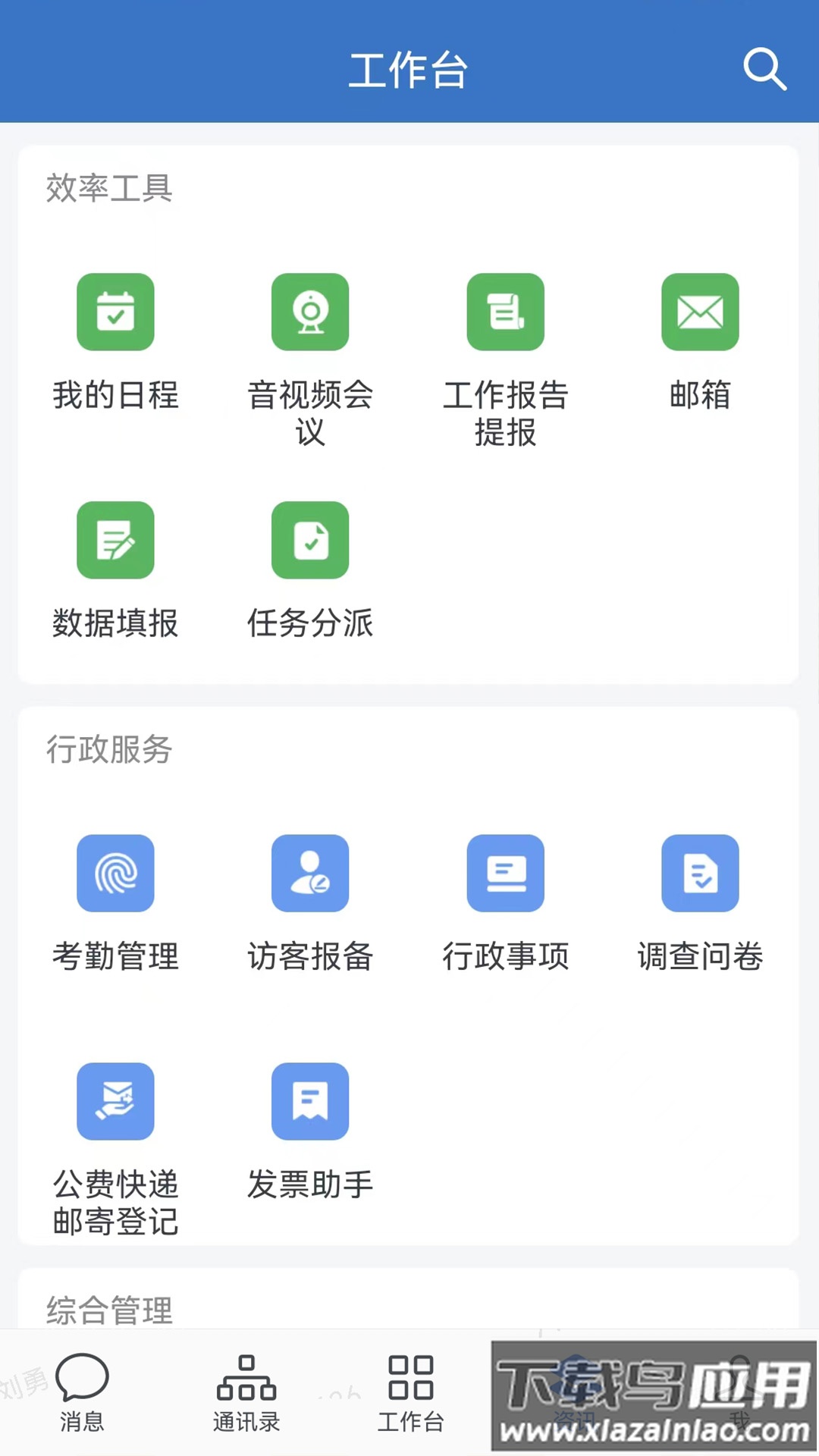Open 调查问卷 survey questionnaire
Image resolution: width=819 pixels, height=1456 pixels.
700,874
